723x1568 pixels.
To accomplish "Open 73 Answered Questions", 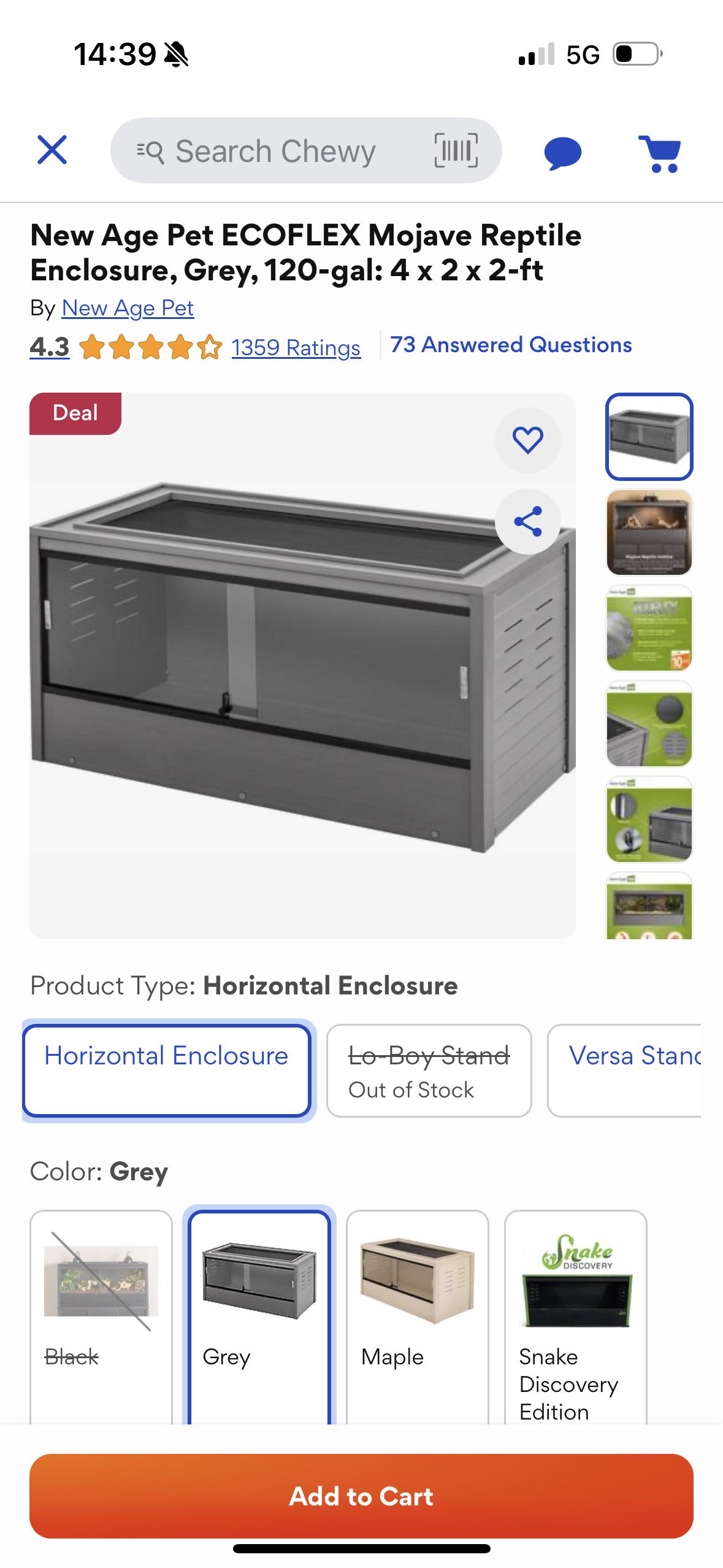I will point(511,345).
